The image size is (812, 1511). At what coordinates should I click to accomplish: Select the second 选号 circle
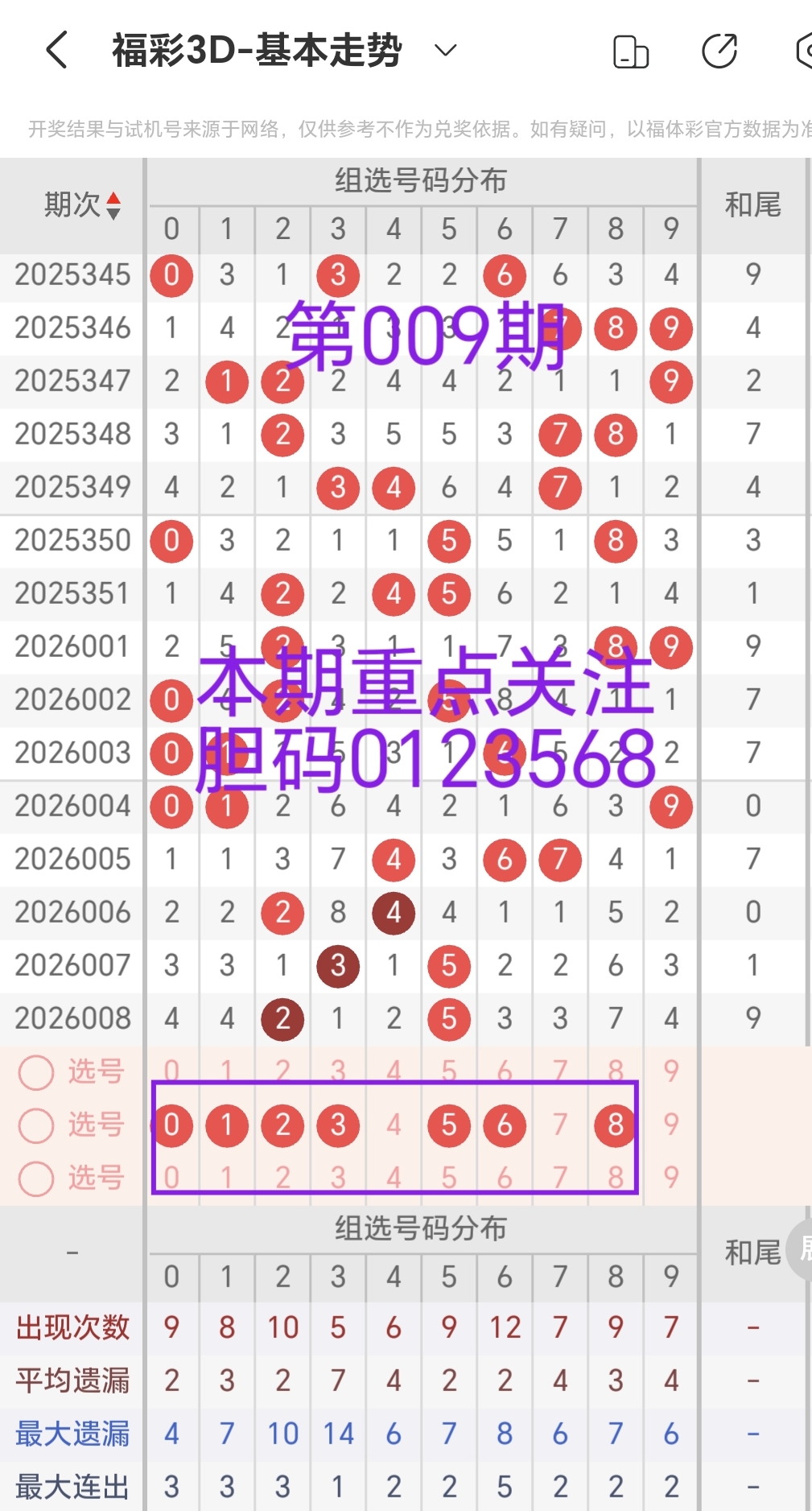click(35, 1125)
